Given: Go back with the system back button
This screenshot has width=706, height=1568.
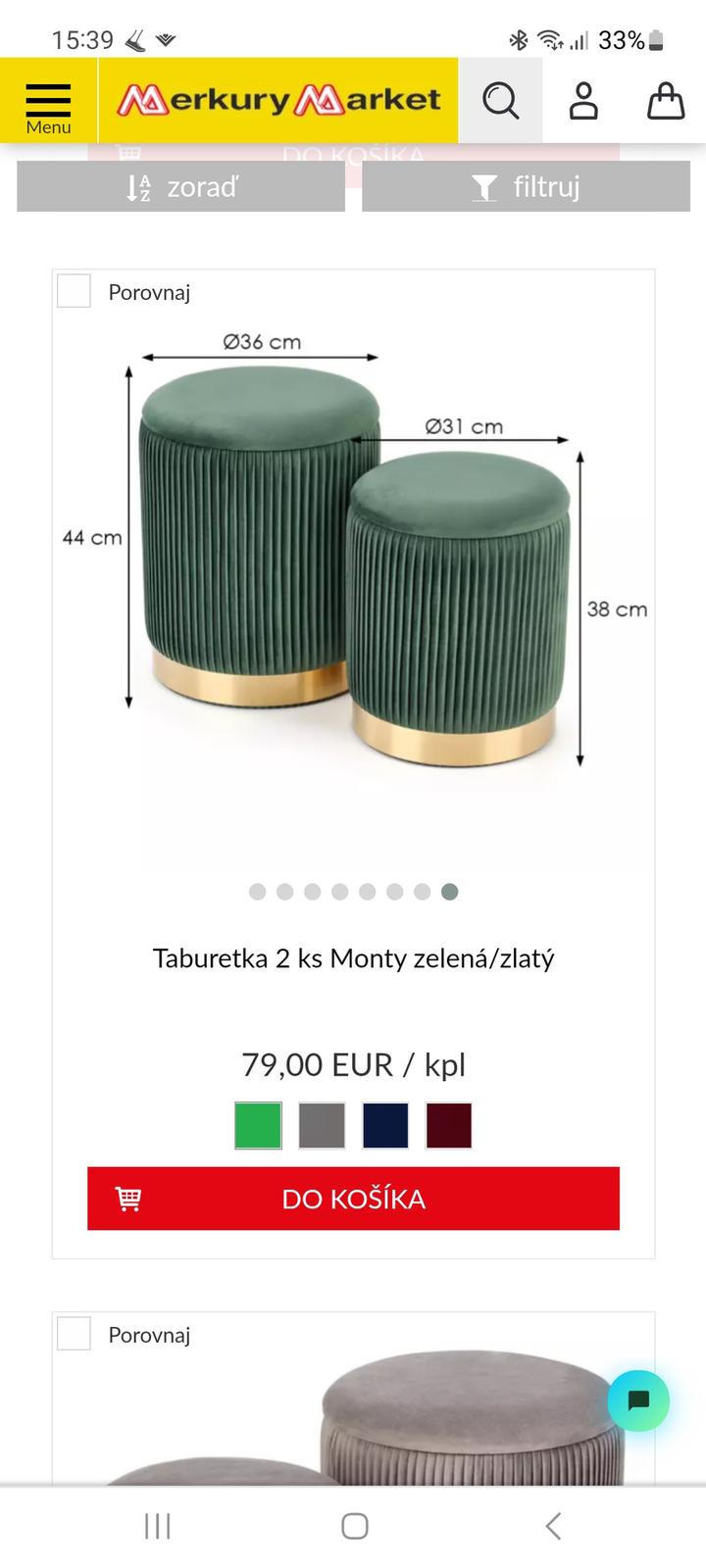Looking at the screenshot, I should 553,1526.
